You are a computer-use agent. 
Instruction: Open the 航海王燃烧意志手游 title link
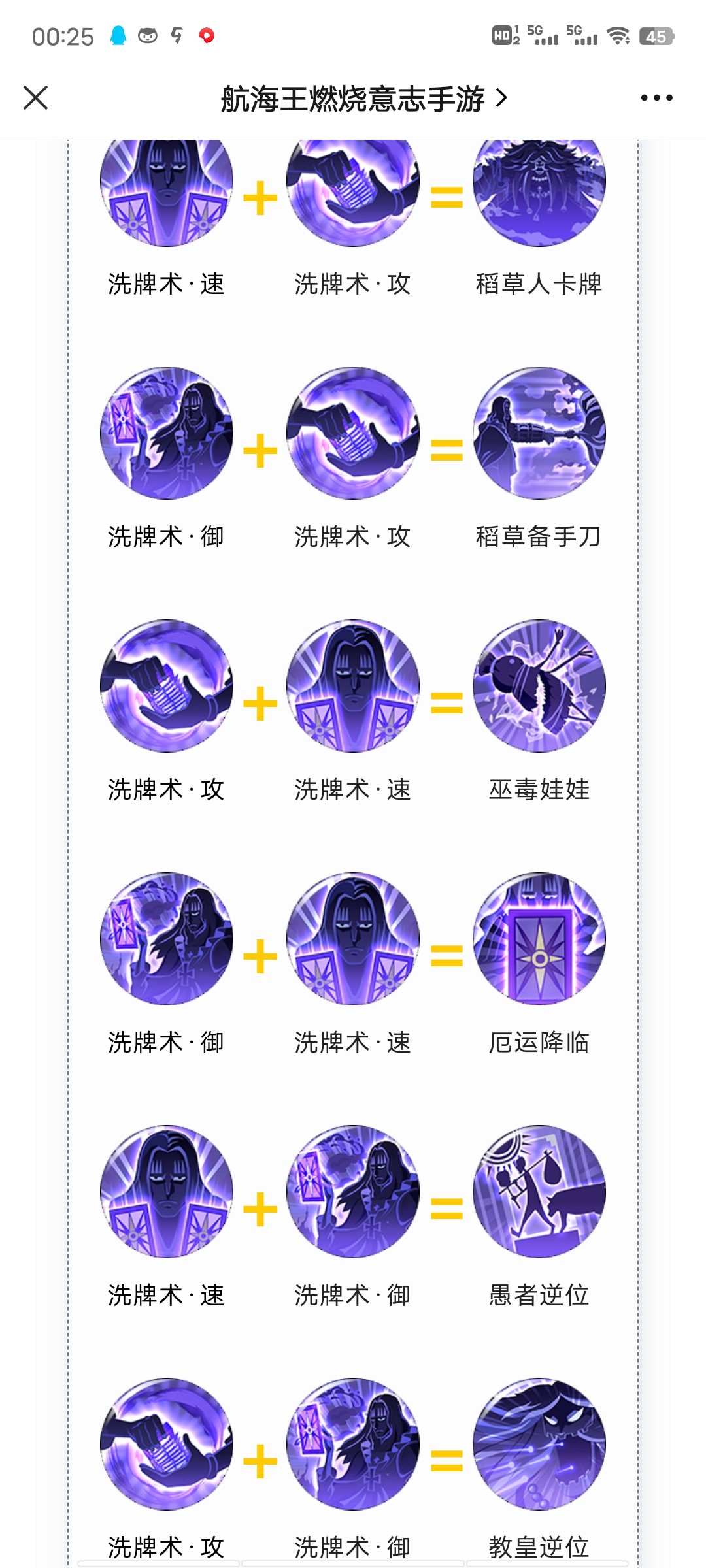363,99
